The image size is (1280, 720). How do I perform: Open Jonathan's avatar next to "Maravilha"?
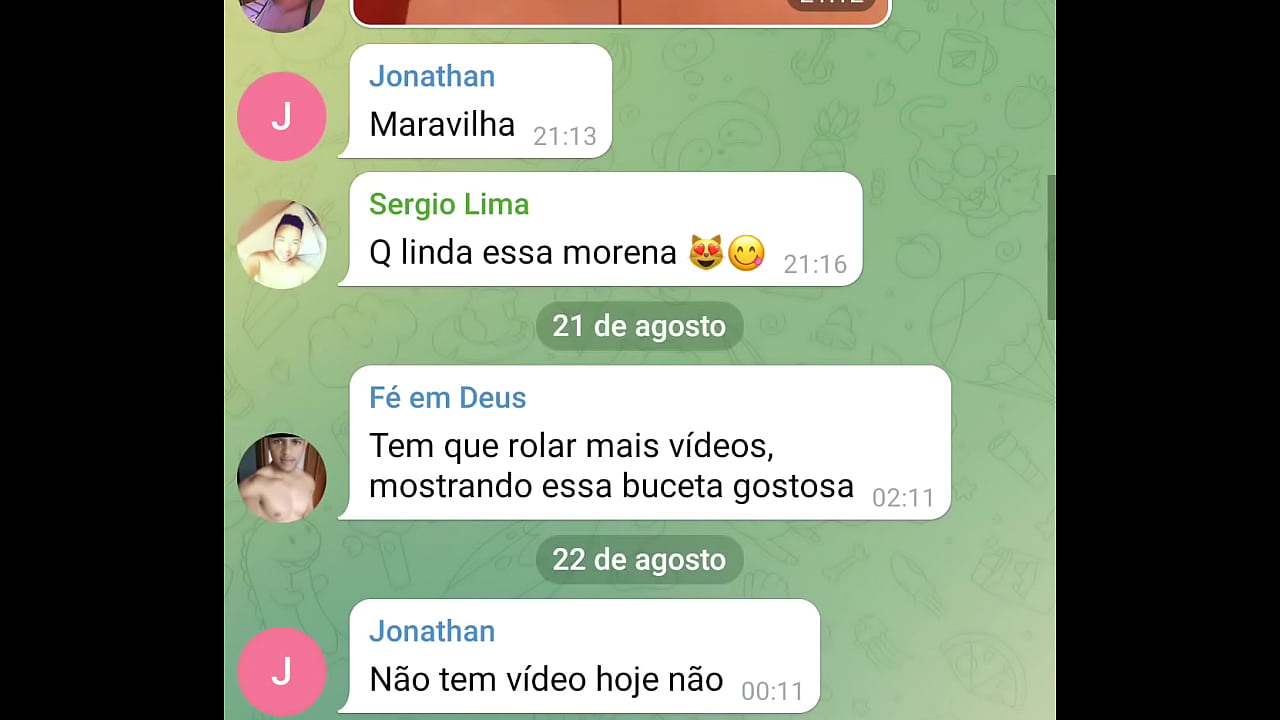click(x=281, y=117)
